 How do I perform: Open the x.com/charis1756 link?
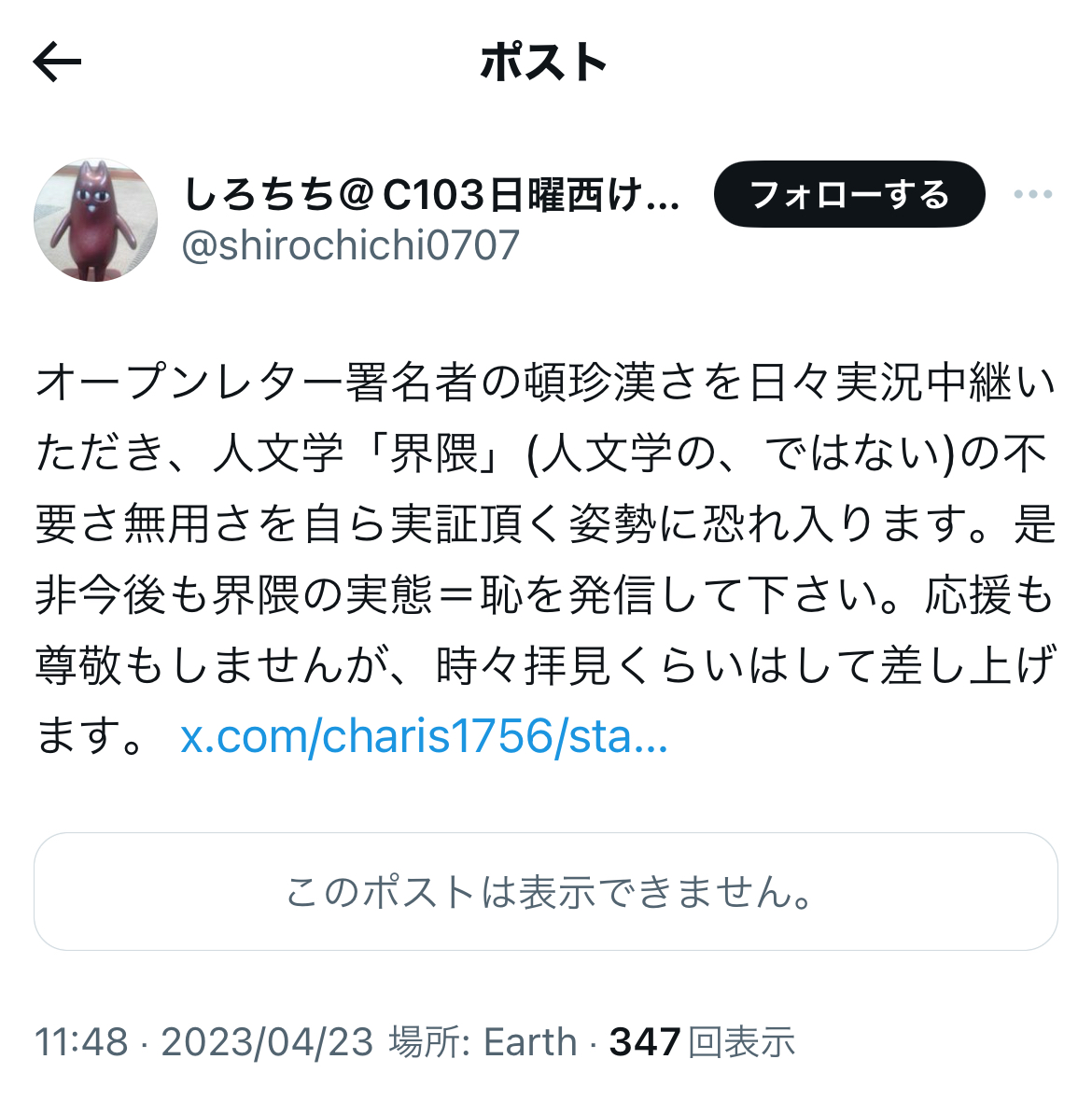pyautogui.click(x=424, y=737)
